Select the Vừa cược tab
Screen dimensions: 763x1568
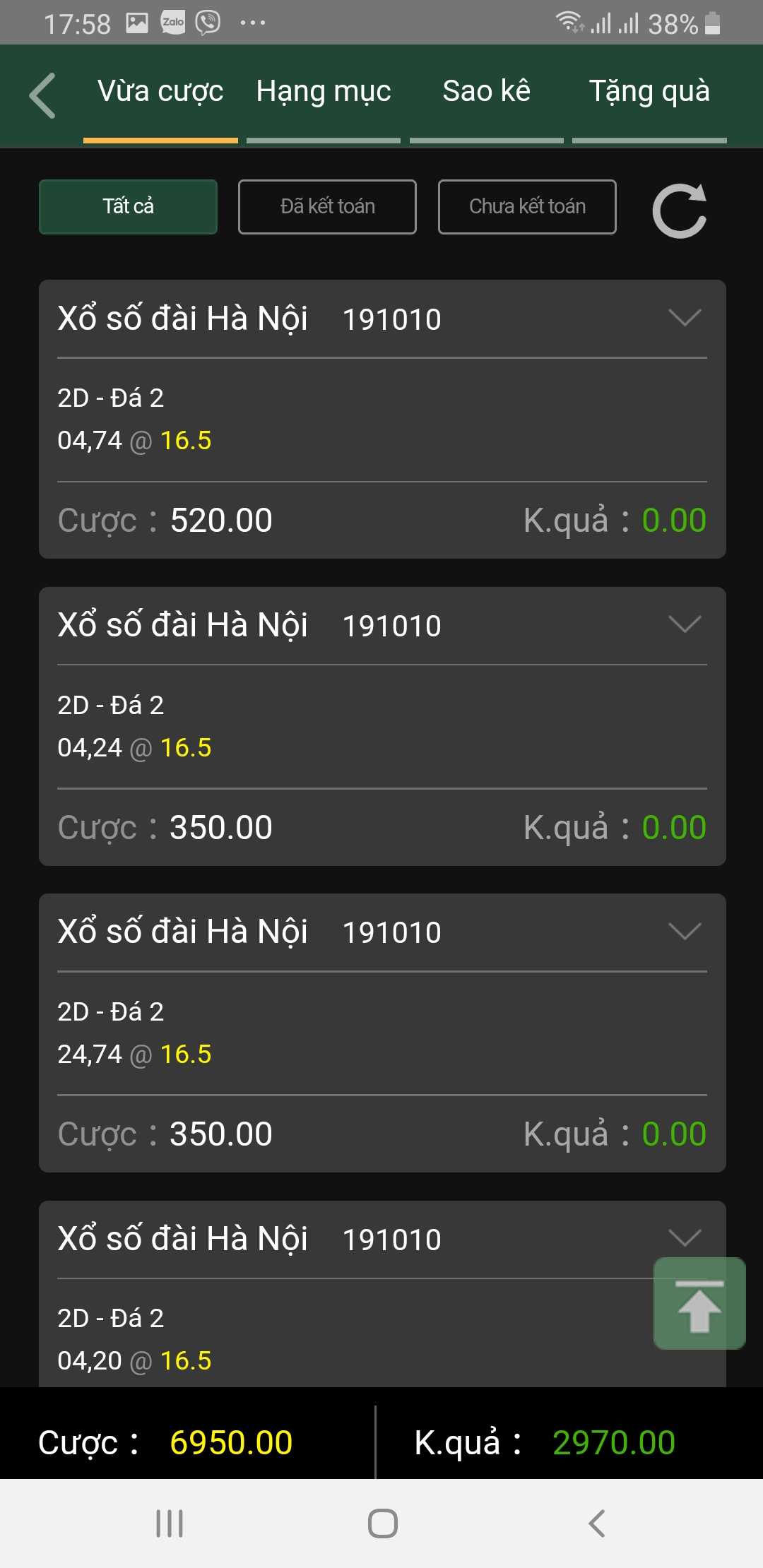coord(160,92)
